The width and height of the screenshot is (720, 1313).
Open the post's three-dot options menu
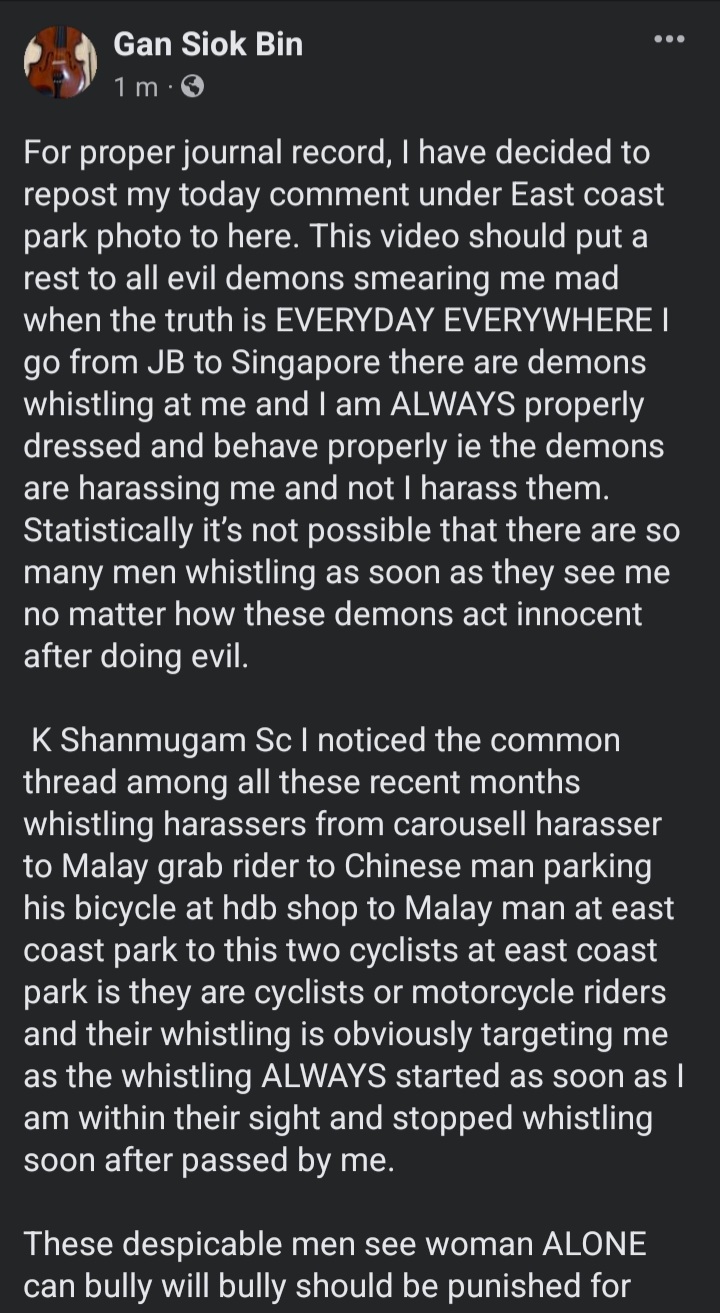669,39
